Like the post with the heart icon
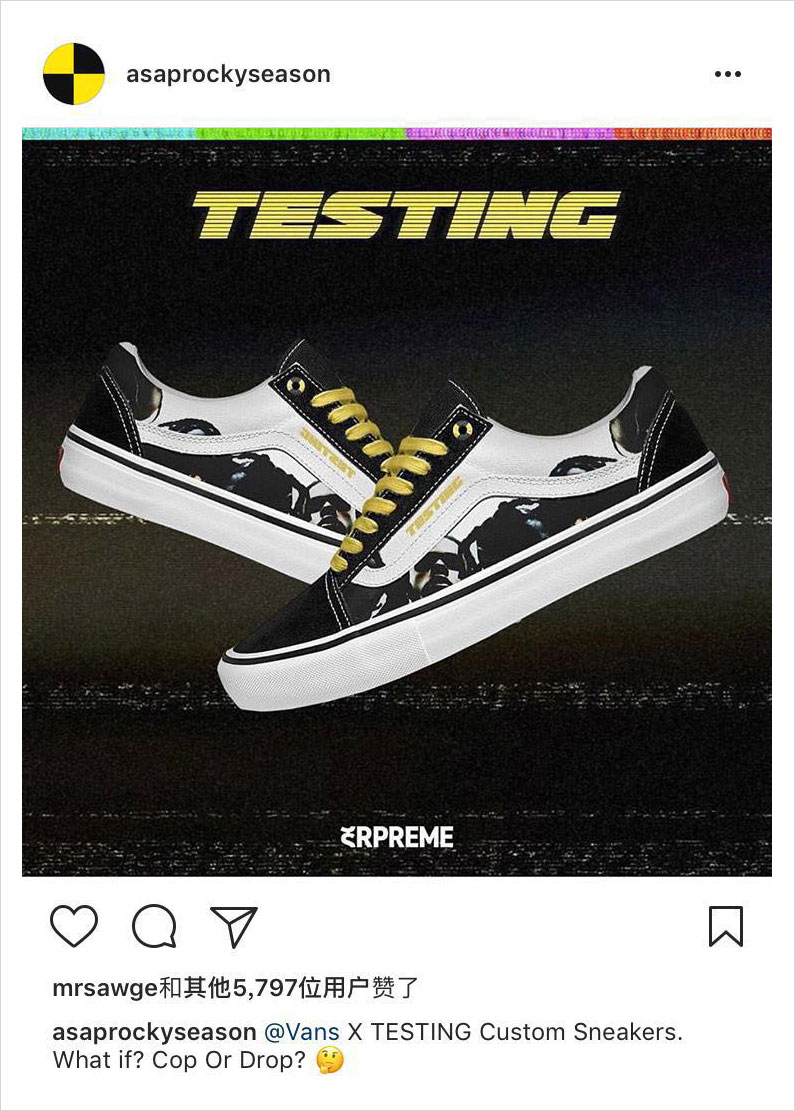Screen dimensions: 795x1111 [x=74, y=926]
